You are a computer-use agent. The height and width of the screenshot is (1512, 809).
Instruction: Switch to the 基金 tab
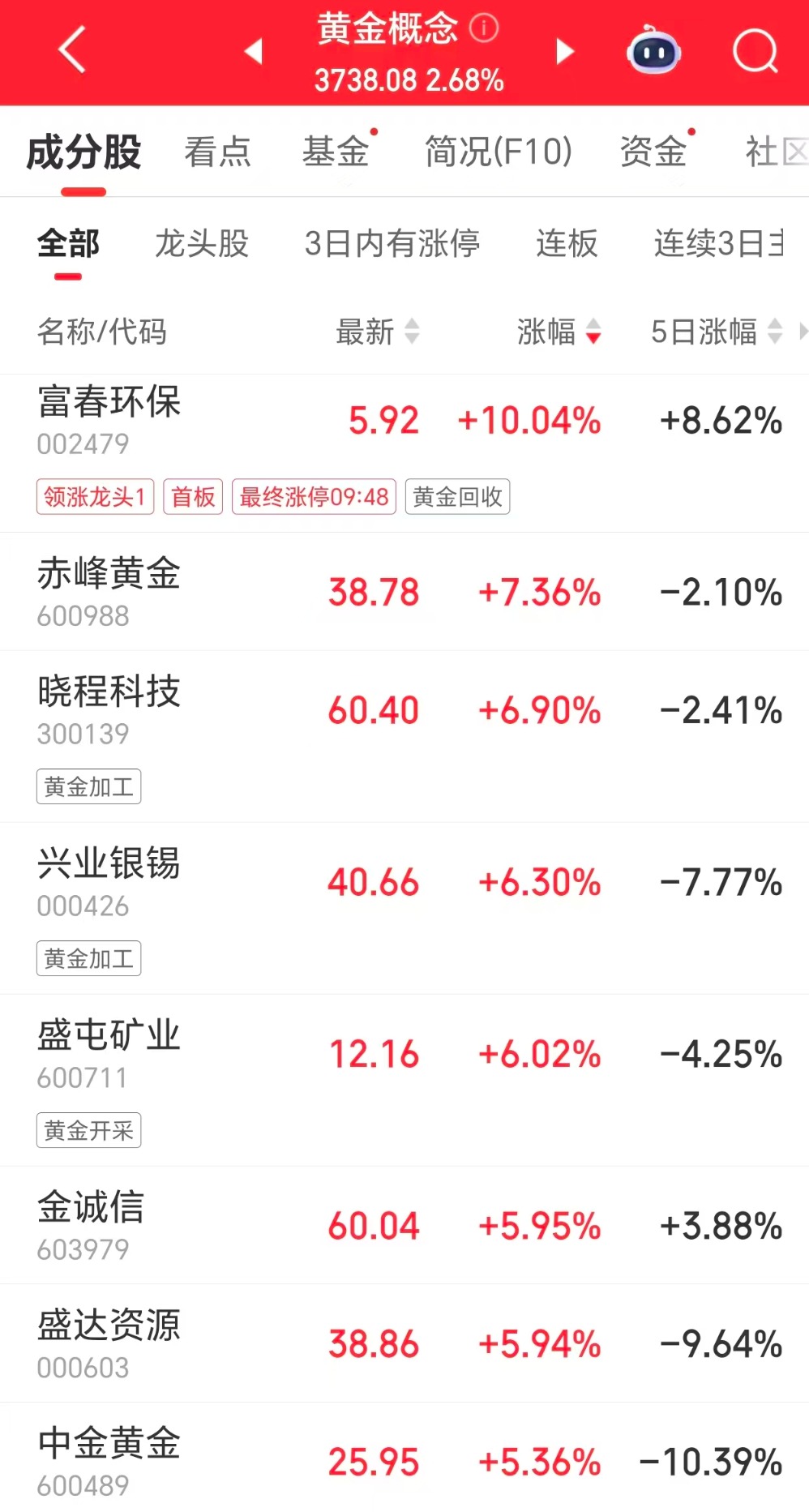point(336,152)
